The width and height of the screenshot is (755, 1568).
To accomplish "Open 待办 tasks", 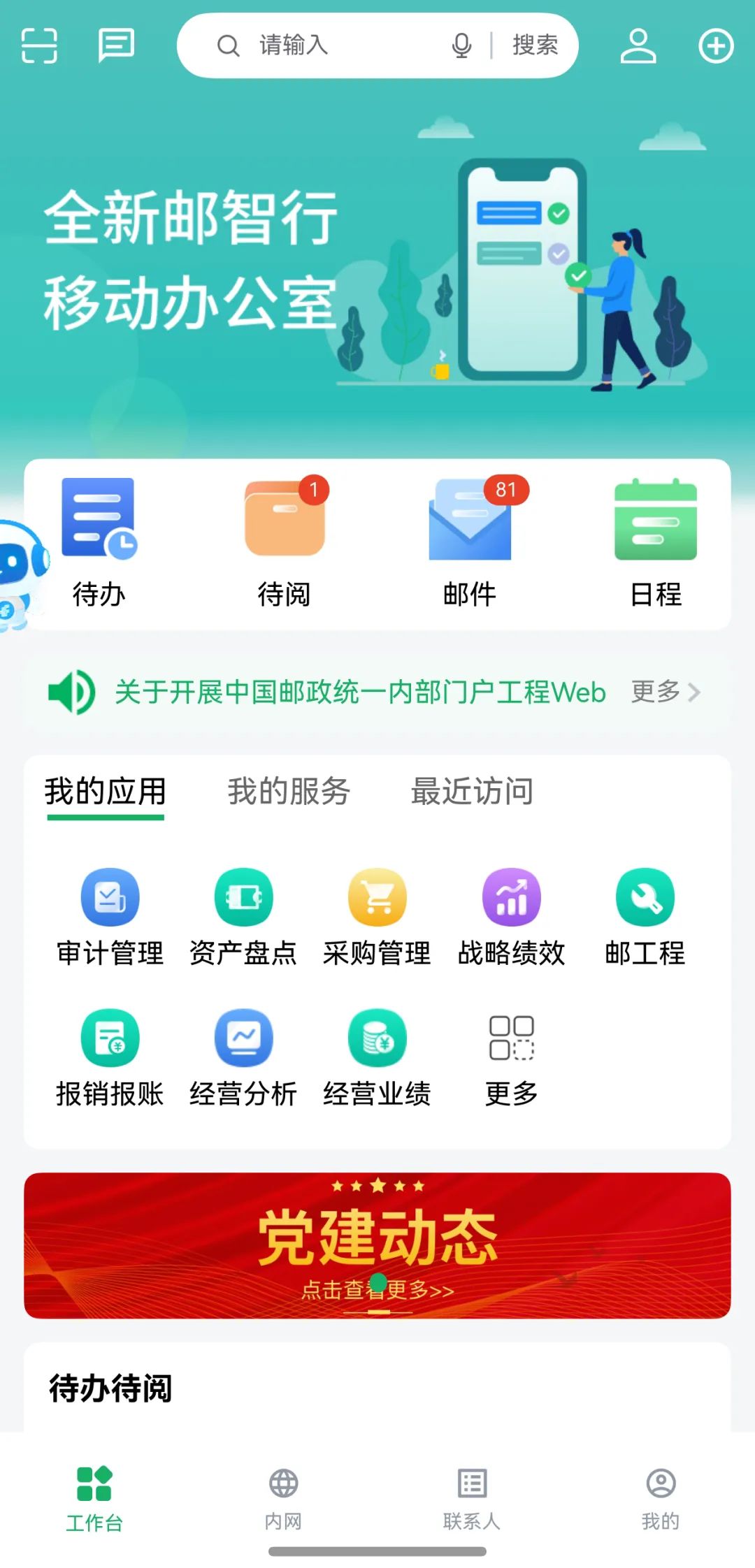I will (99, 542).
